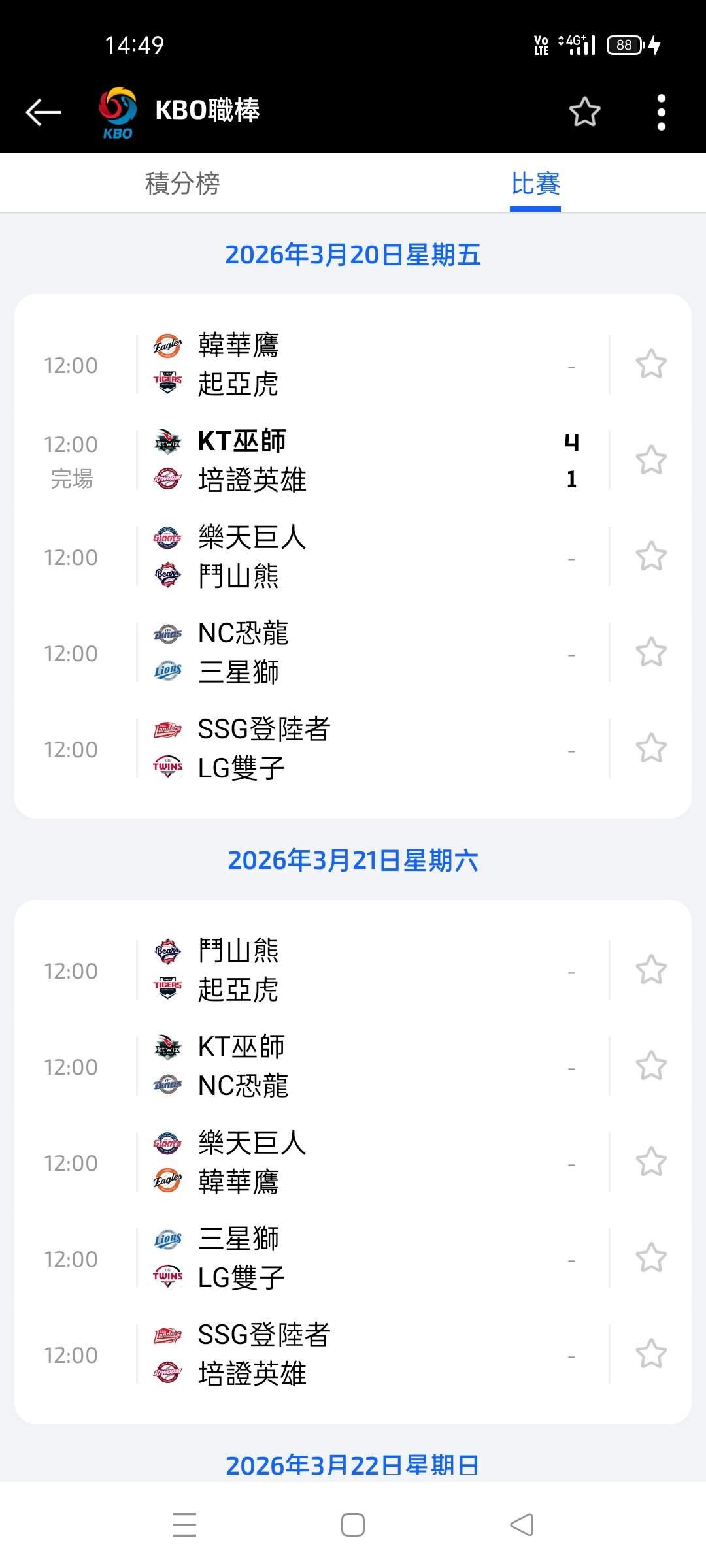Star the SSG登陸者 vs 培證英雄 match
The height and width of the screenshot is (1568, 706).
click(651, 1354)
